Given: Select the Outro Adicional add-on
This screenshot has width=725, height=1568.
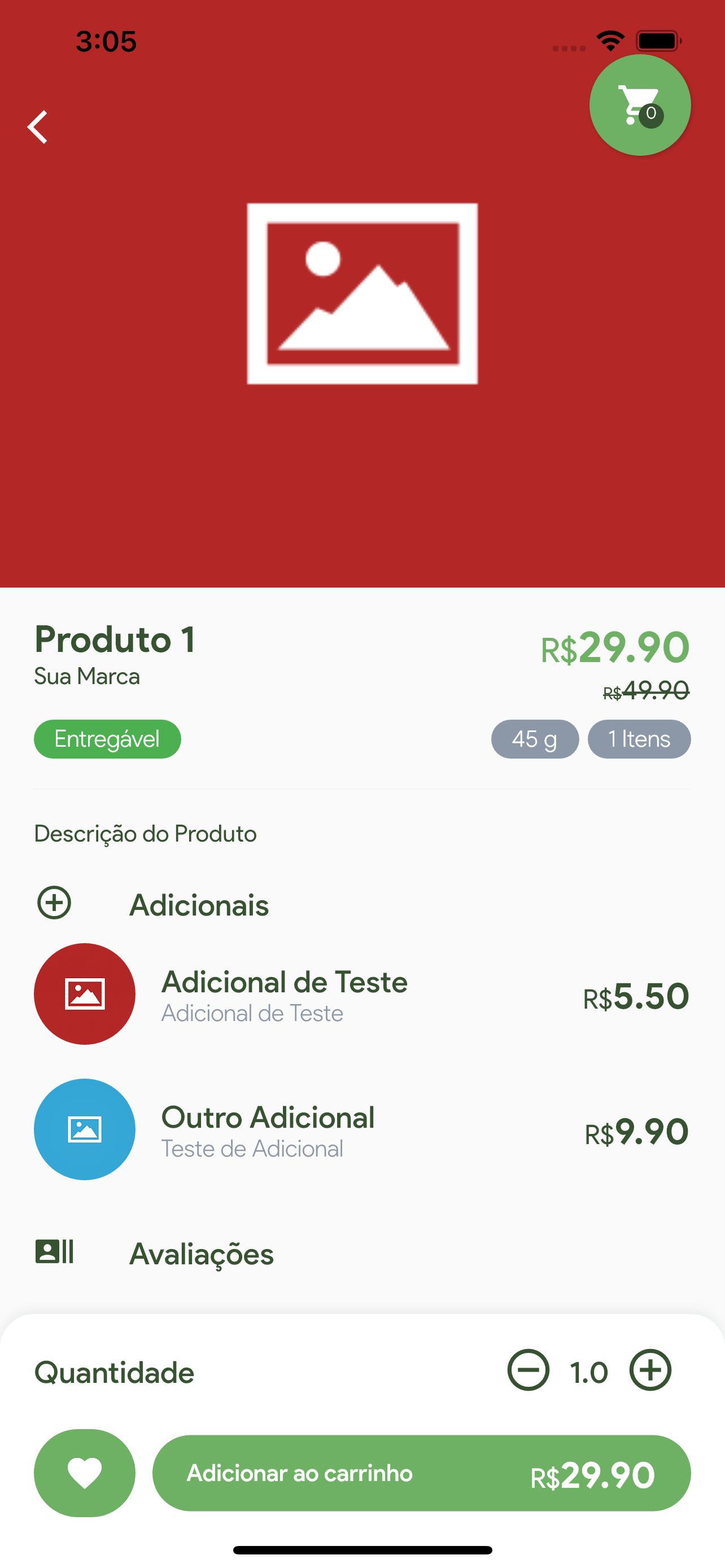Looking at the screenshot, I should click(362, 1129).
